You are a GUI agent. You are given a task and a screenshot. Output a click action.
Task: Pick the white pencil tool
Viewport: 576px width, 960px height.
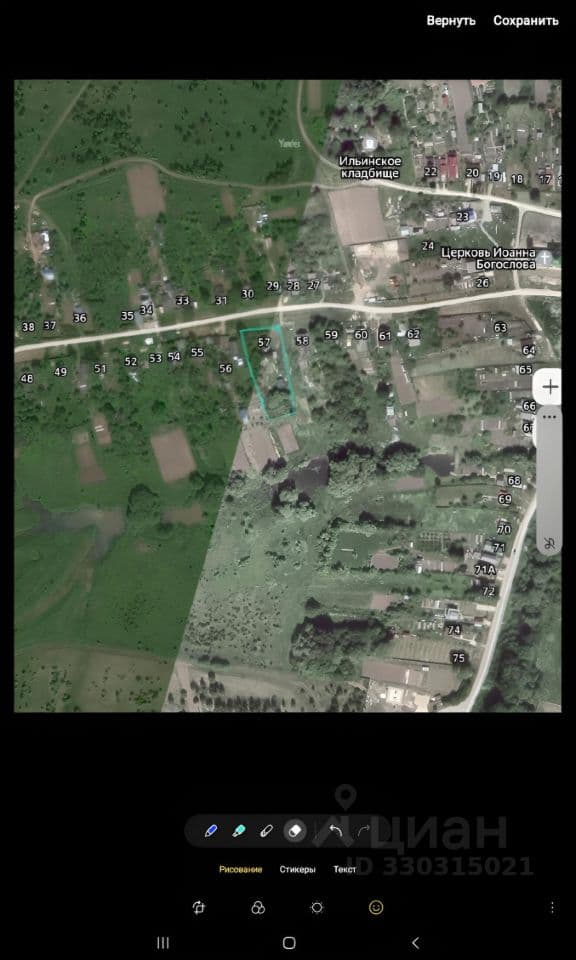[x=266, y=831]
